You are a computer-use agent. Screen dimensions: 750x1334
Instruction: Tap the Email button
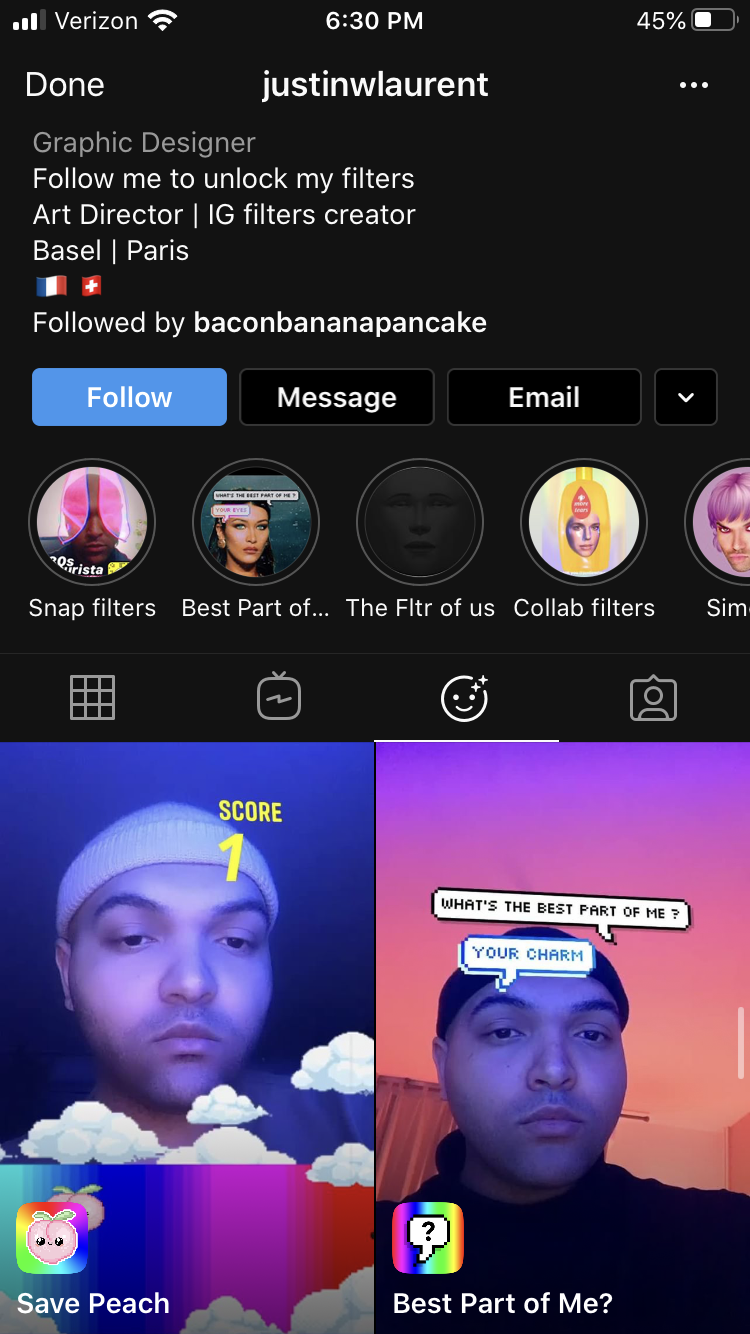click(544, 397)
